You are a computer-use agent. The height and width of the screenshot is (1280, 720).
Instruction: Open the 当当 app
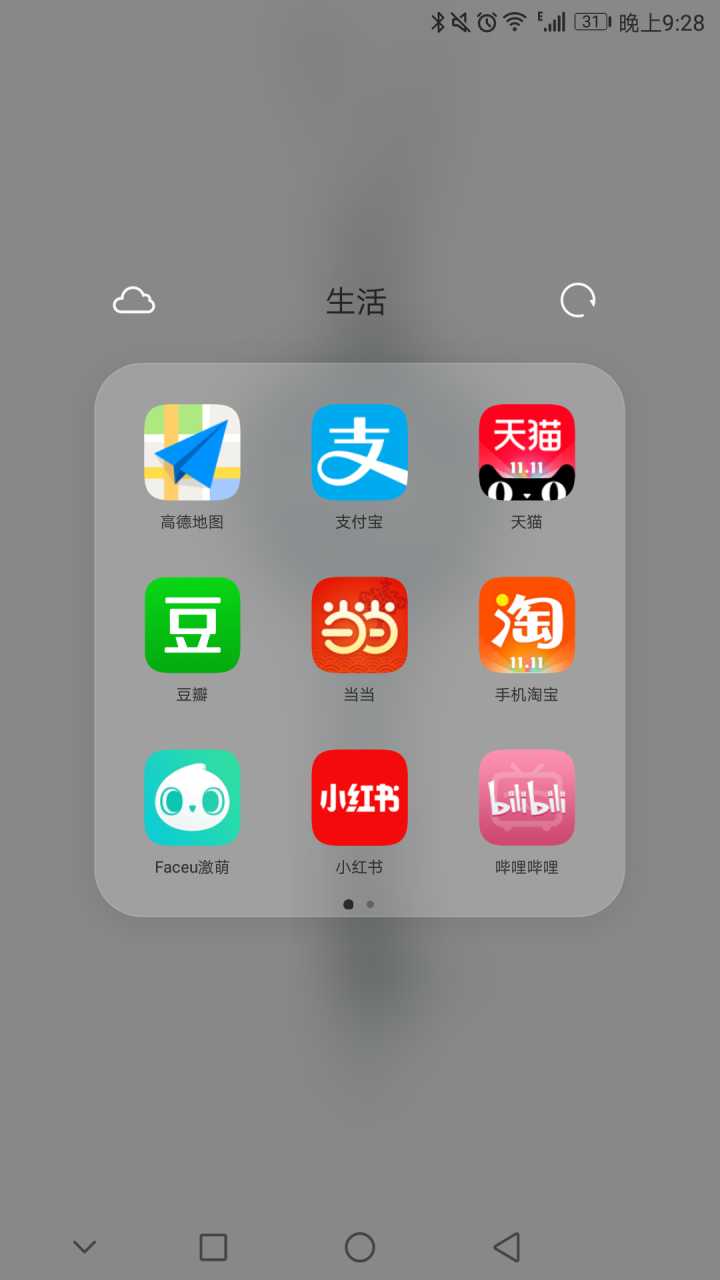coord(359,625)
